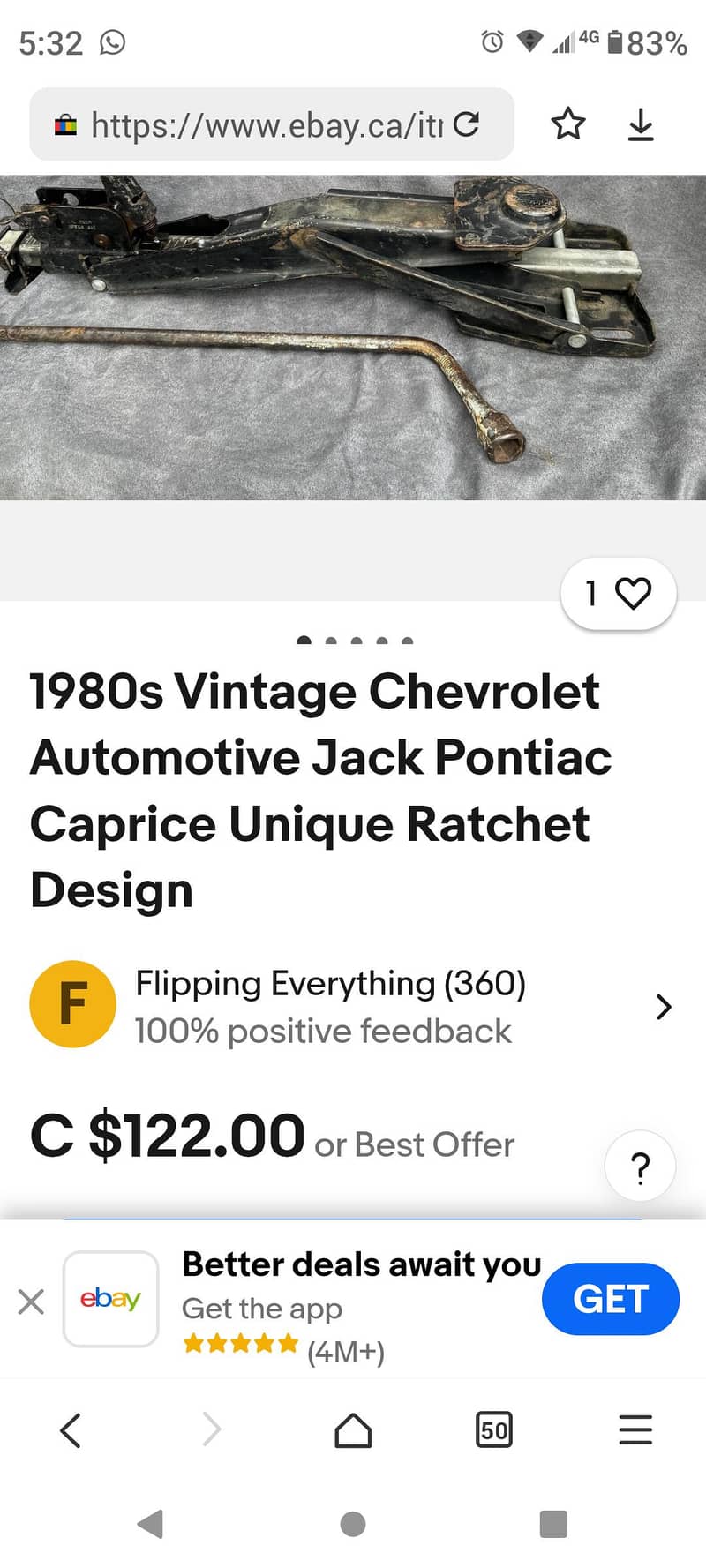Tap the browser URL address bar
This screenshot has height=1568, width=706.
265,125
